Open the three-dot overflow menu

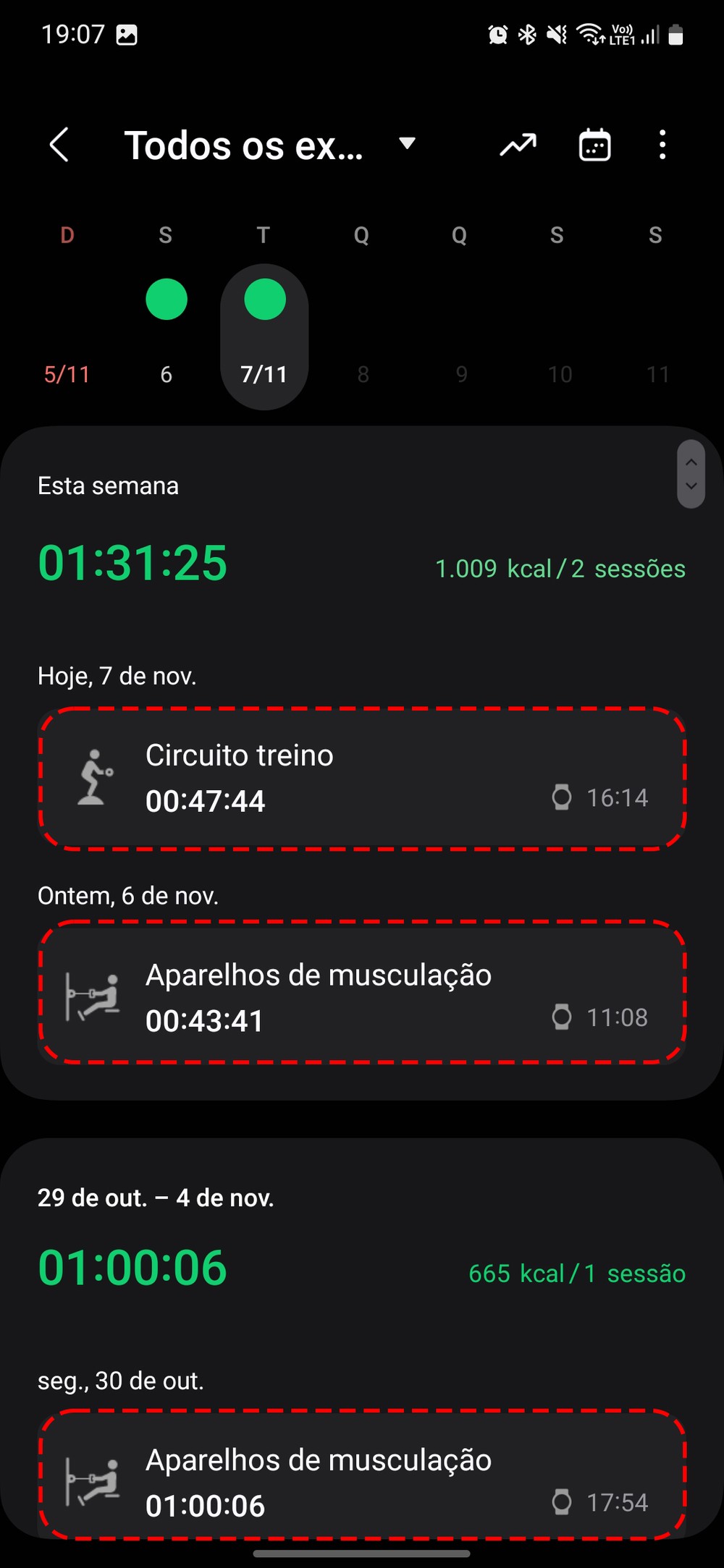point(662,145)
